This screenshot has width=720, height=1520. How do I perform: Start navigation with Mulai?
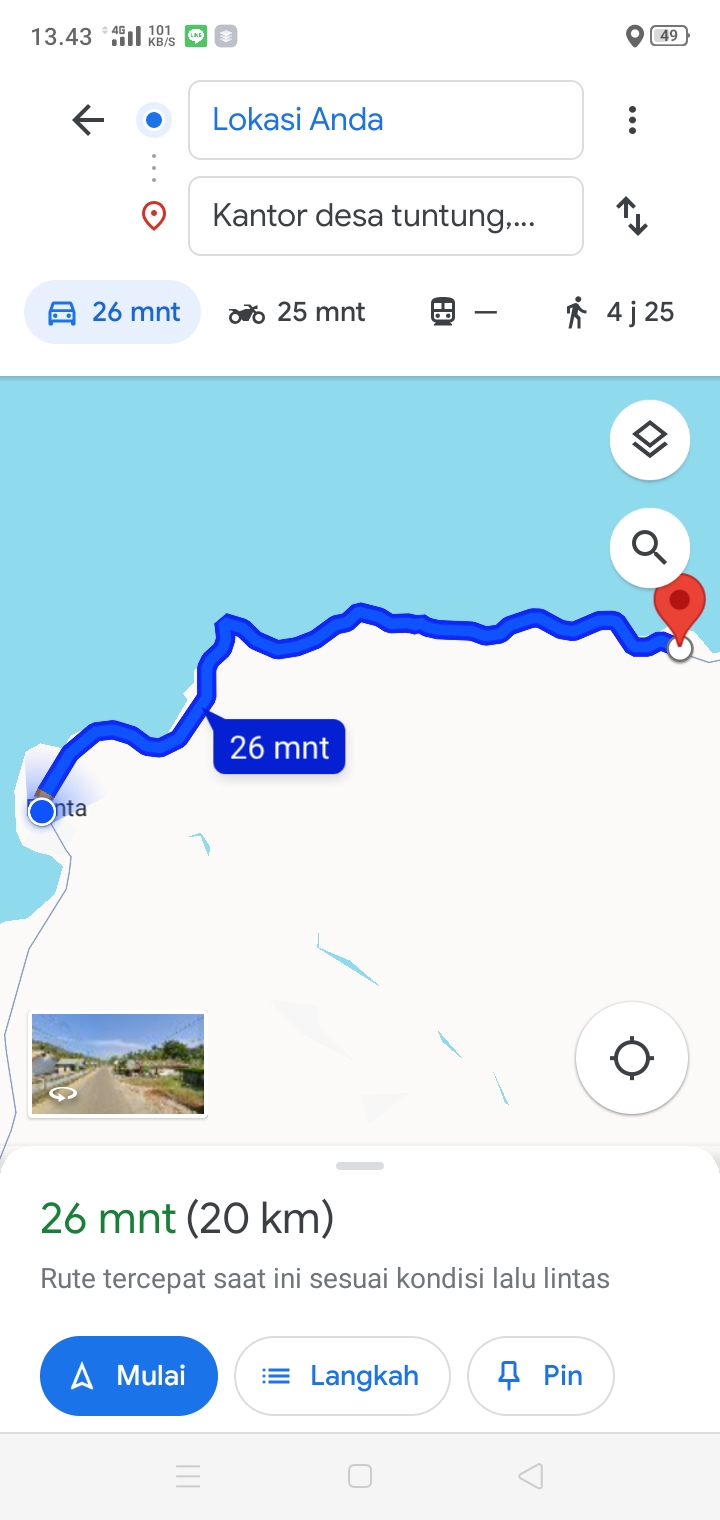pos(129,1376)
